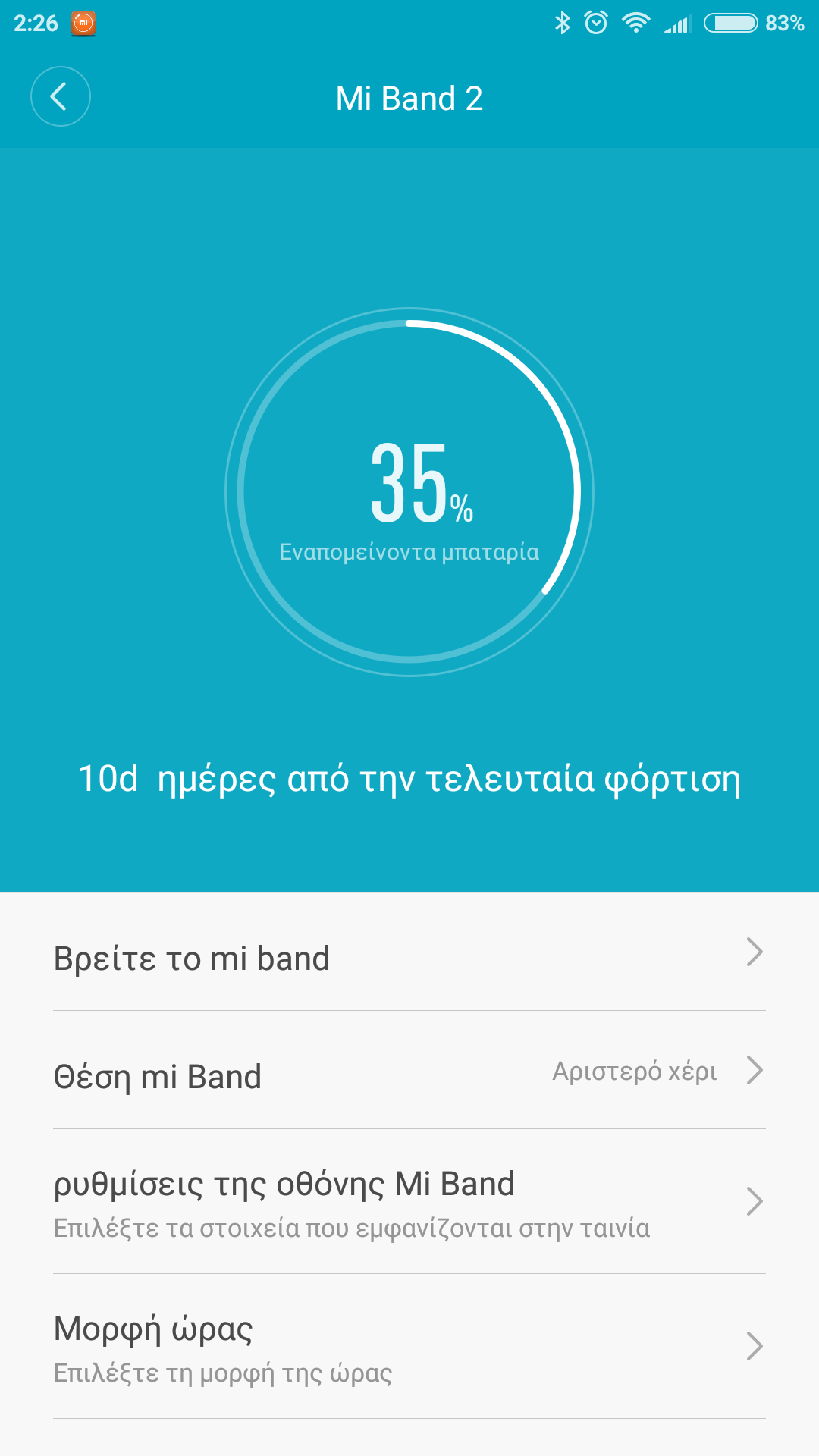The image size is (819, 1456).
Task: Open Βρείτε το mi band option
Action: [409, 957]
